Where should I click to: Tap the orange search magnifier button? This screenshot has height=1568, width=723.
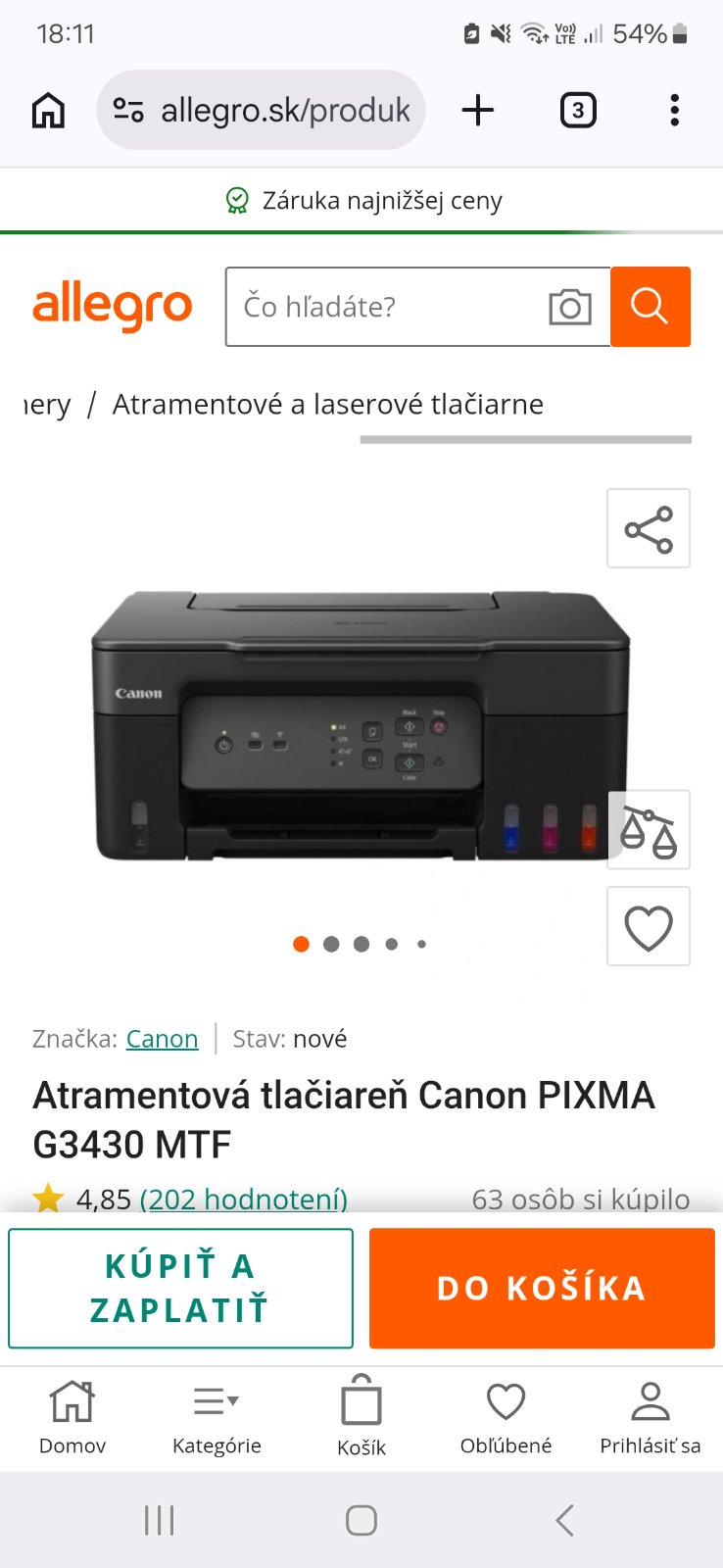click(x=650, y=307)
